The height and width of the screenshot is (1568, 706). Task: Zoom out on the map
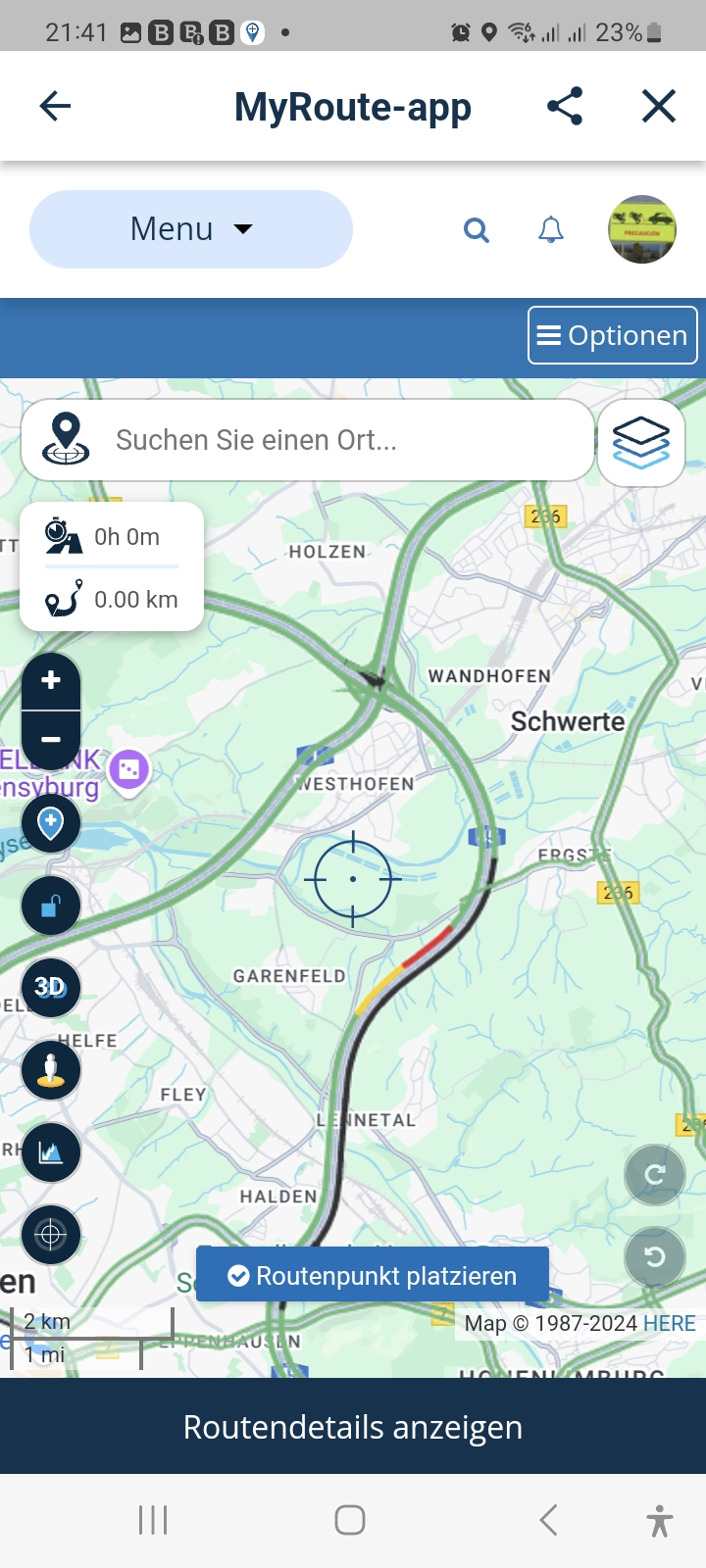coord(51,740)
